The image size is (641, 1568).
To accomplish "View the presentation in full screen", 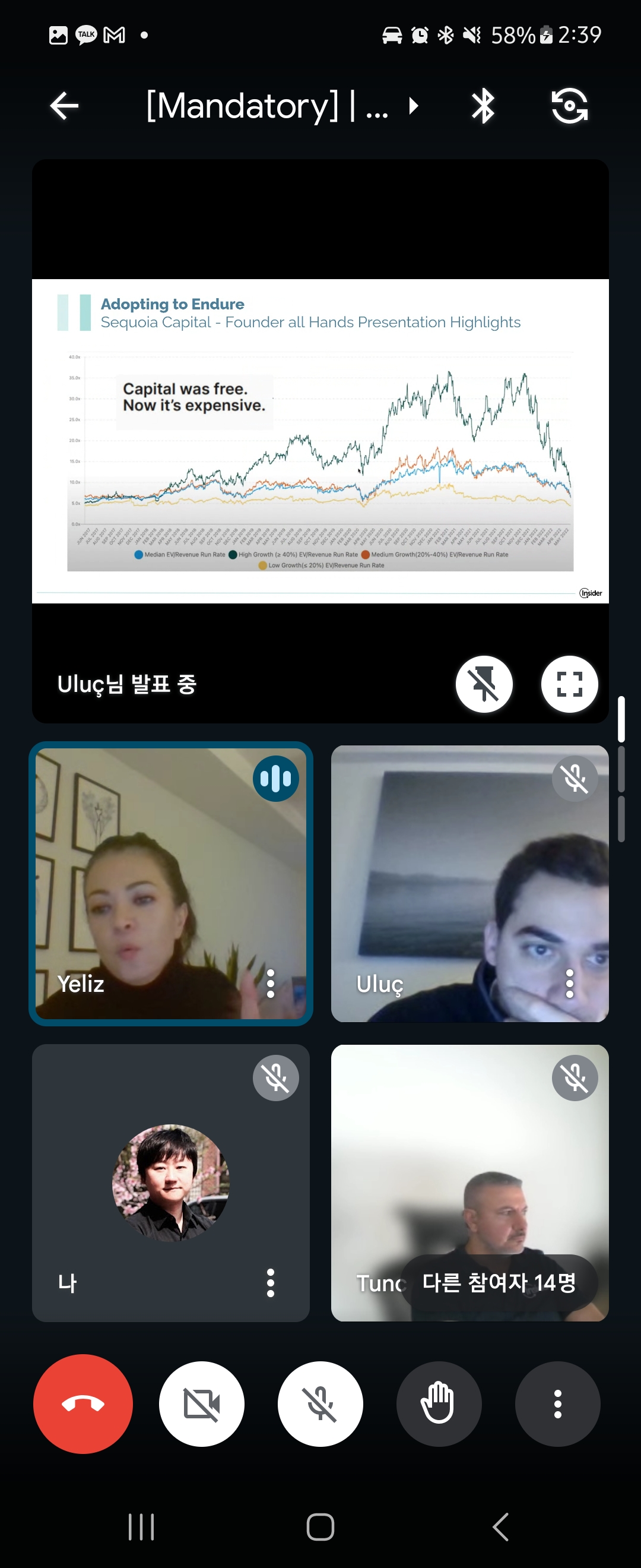I will point(569,684).
